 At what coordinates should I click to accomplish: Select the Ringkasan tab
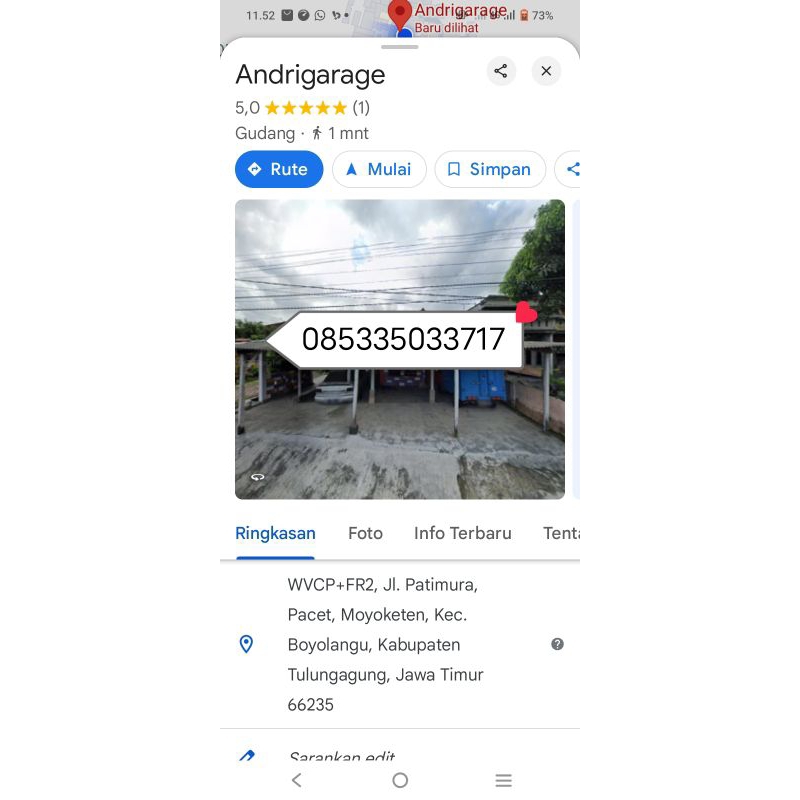tap(275, 533)
